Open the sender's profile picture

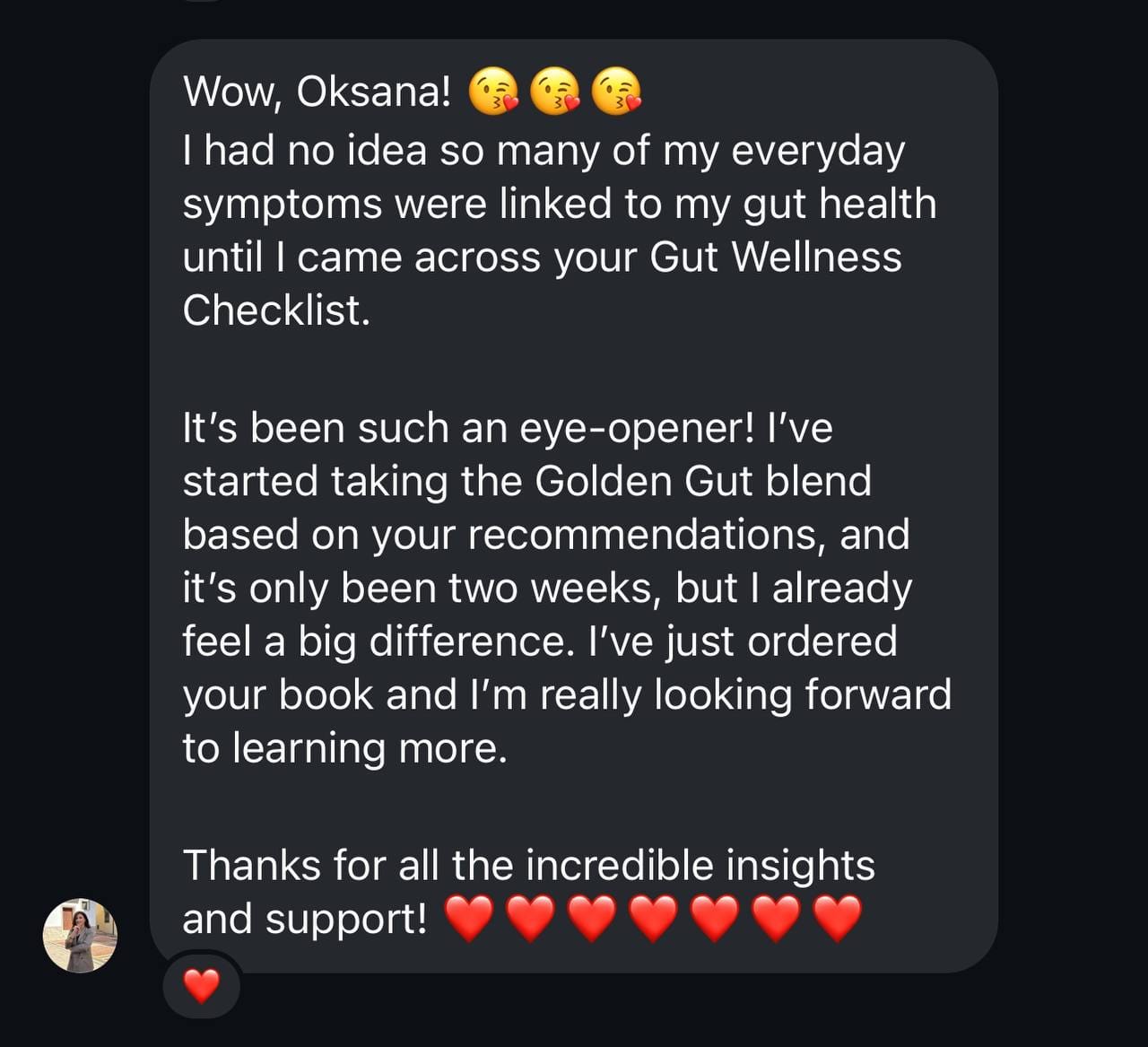coord(80,936)
